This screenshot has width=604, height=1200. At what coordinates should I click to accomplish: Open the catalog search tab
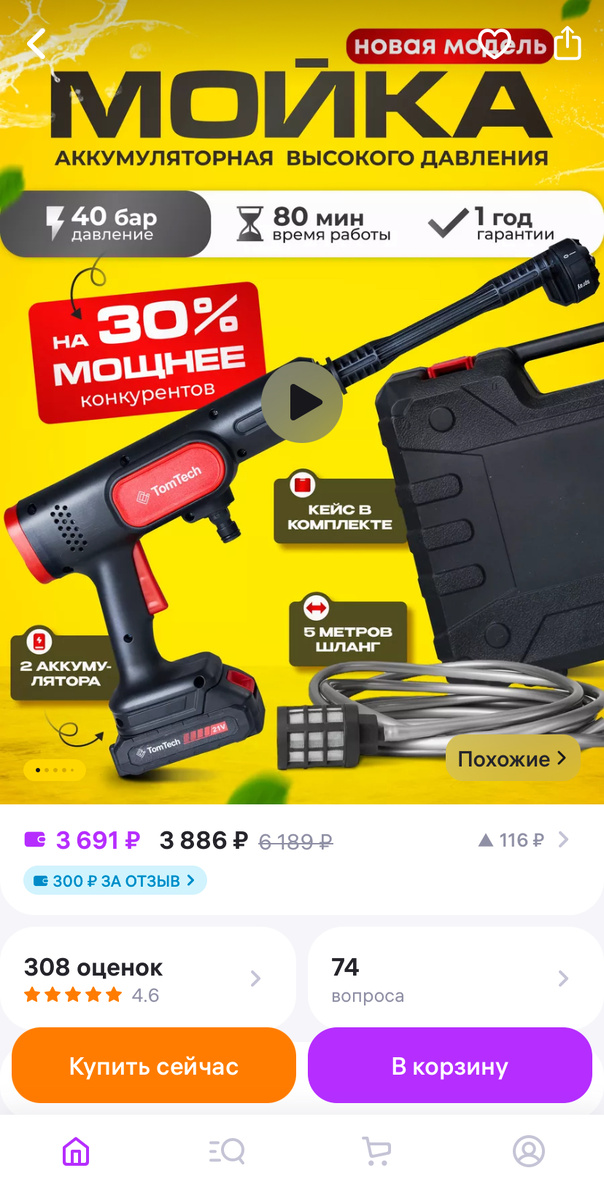click(227, 1152)
